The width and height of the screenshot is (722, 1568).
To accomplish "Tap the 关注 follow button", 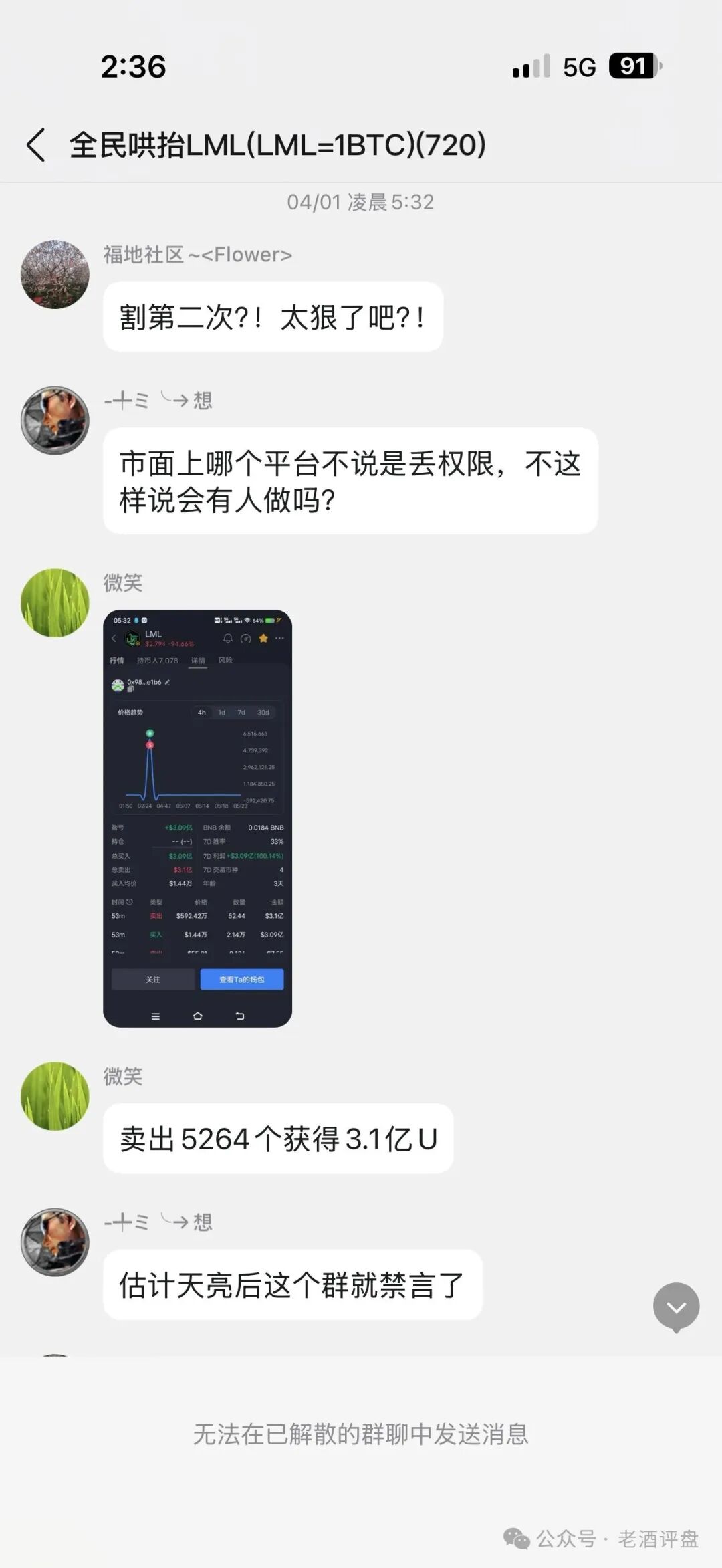I will 153,979.
